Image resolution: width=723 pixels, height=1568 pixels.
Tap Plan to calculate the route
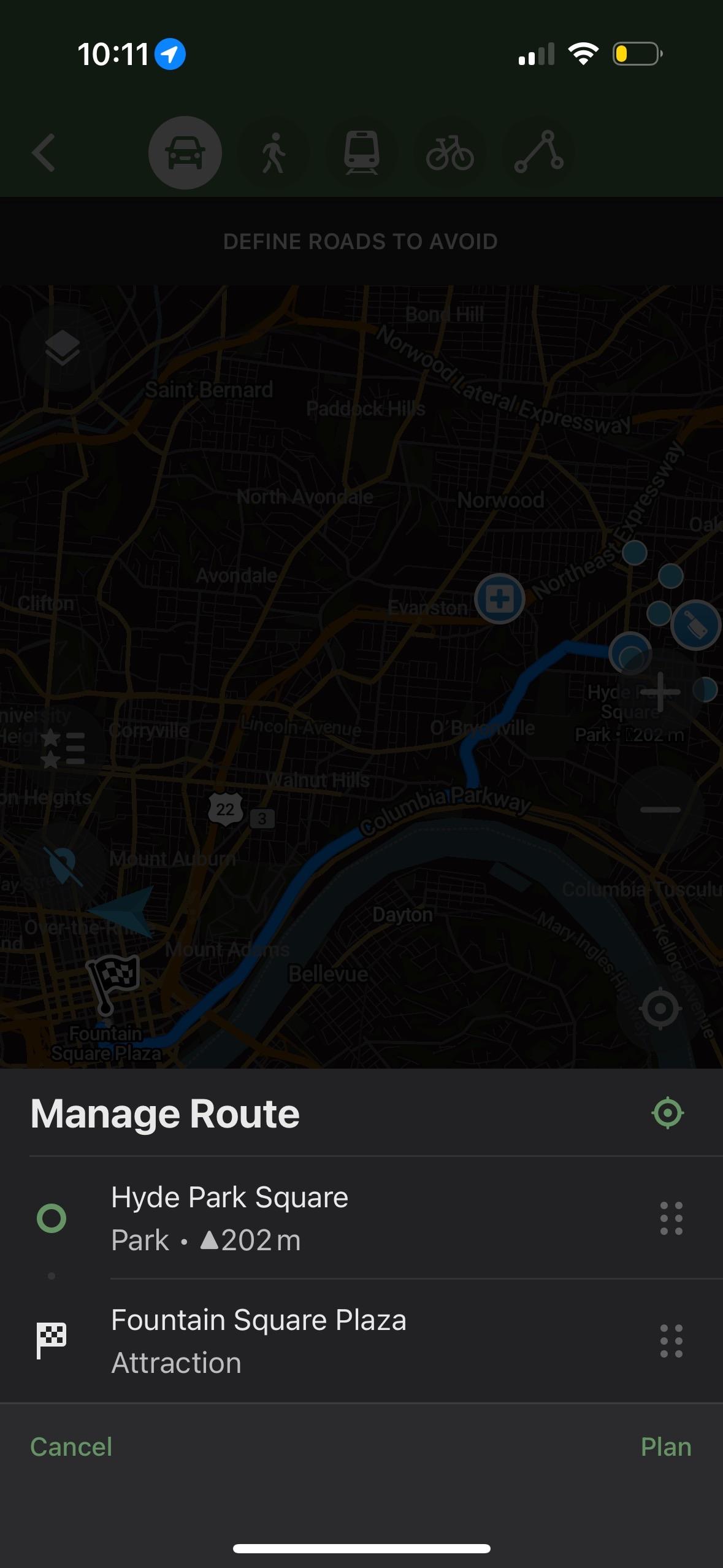click(x=665, y=1447)
